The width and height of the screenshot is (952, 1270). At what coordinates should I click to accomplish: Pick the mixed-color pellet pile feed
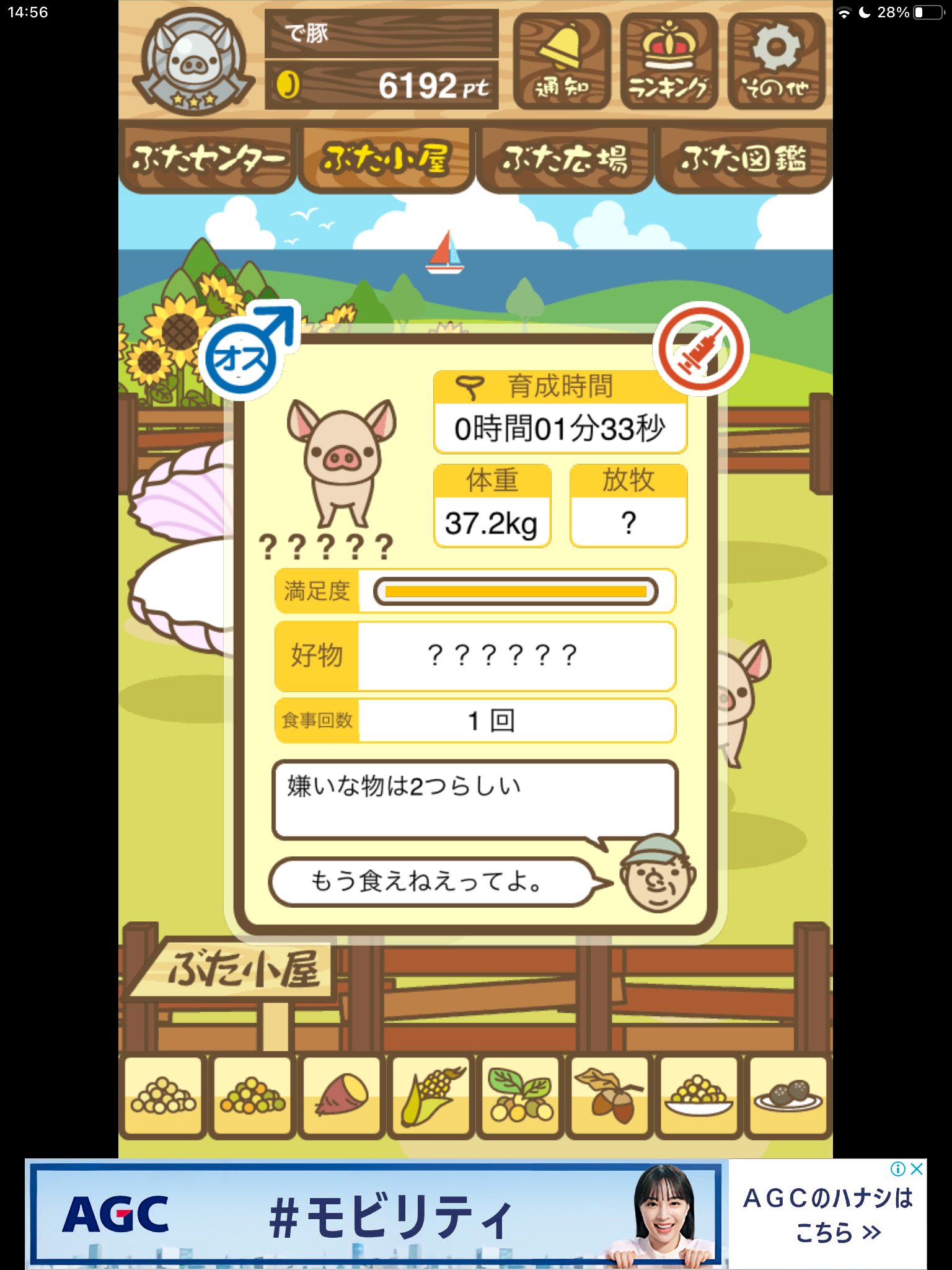(x=252, y=1096)
